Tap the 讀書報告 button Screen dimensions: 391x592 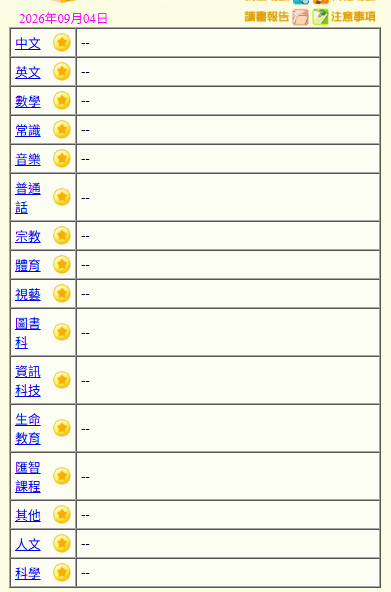pos(276,17)
